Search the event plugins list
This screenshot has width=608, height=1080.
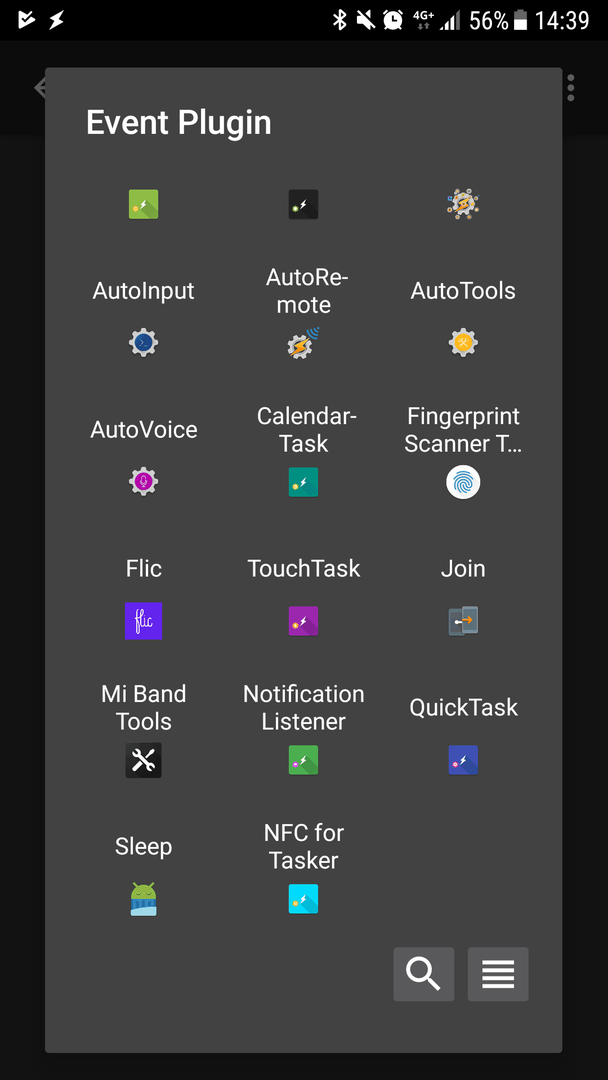point(423,974)
